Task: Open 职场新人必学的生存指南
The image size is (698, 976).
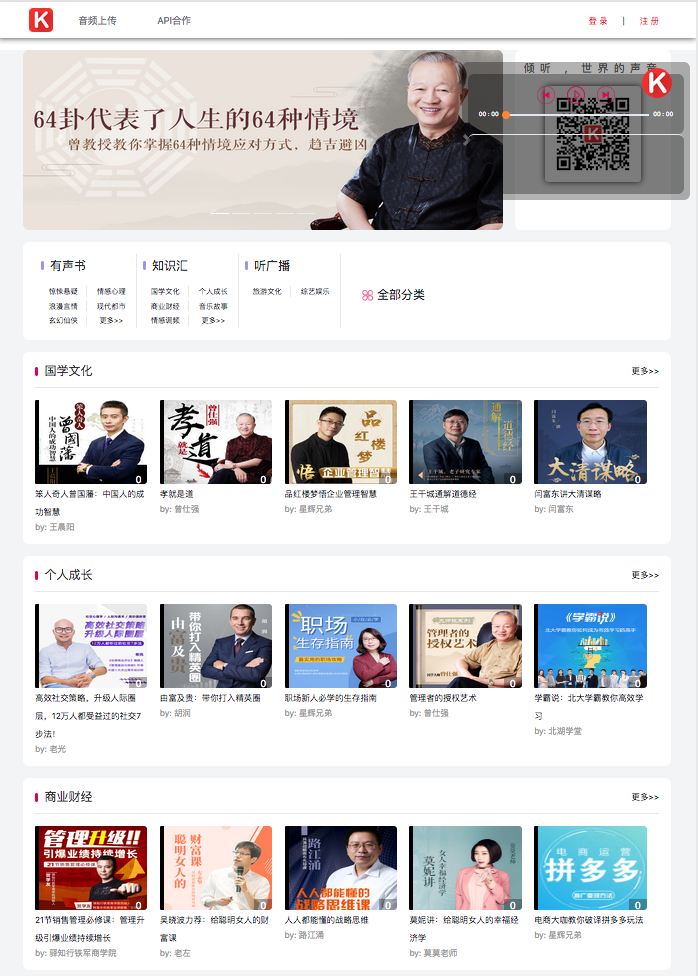Action: coord(340,646)
